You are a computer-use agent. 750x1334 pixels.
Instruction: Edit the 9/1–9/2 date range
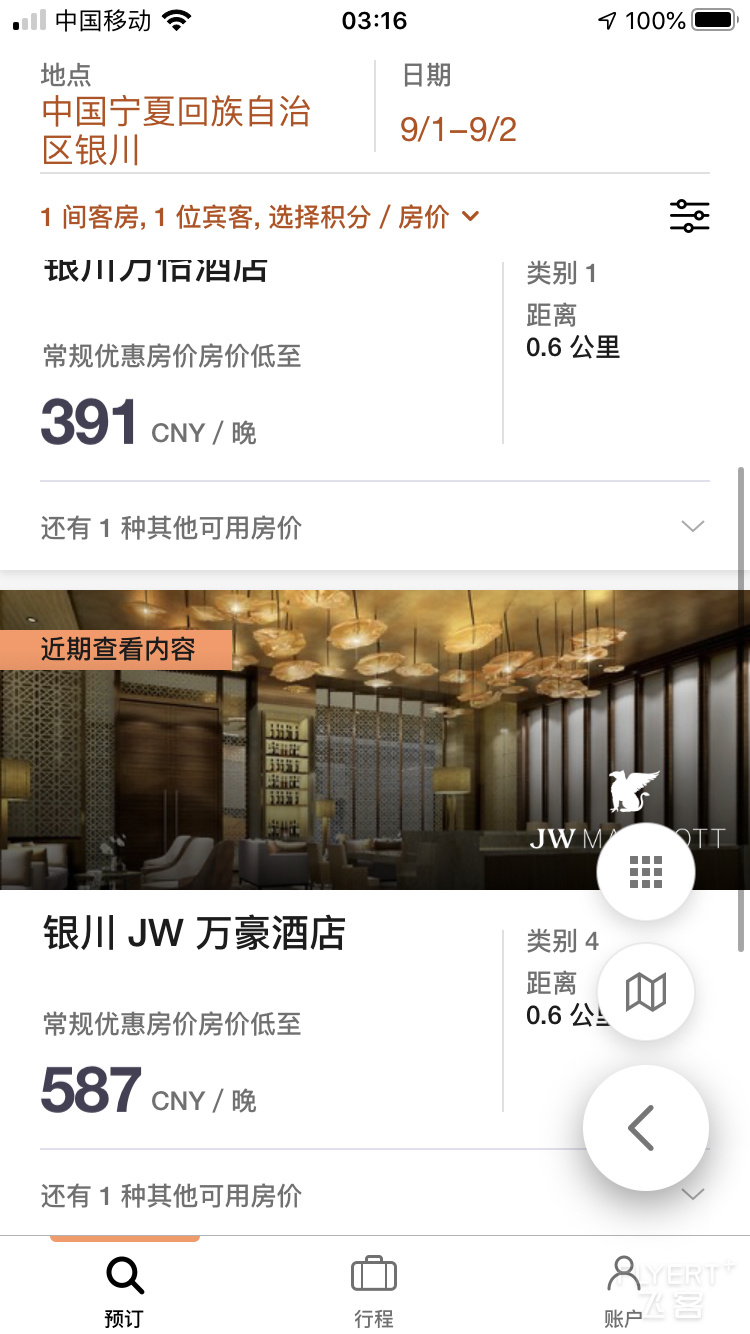click(458, 129)
